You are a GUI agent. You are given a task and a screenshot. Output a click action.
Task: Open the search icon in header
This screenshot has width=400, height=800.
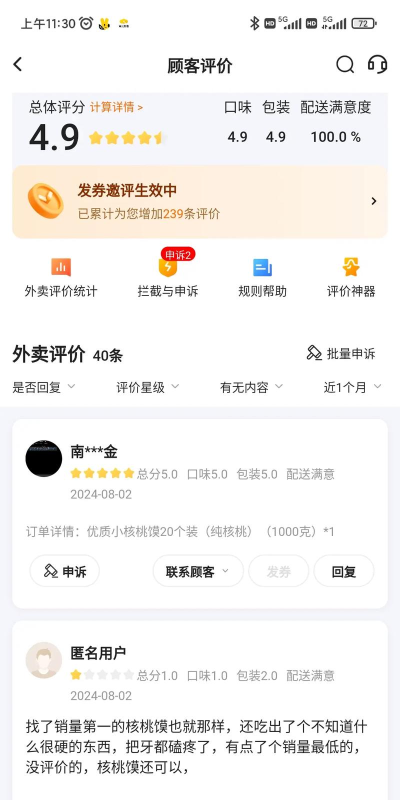[x=345, y=65]
